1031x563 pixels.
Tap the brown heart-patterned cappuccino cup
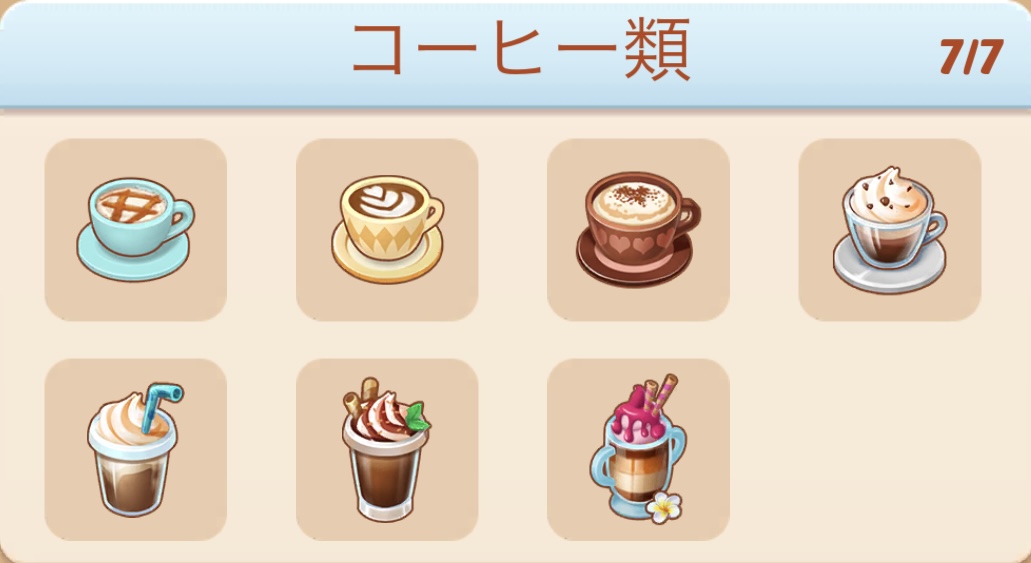pyautogui.click(x=638, y=229)
